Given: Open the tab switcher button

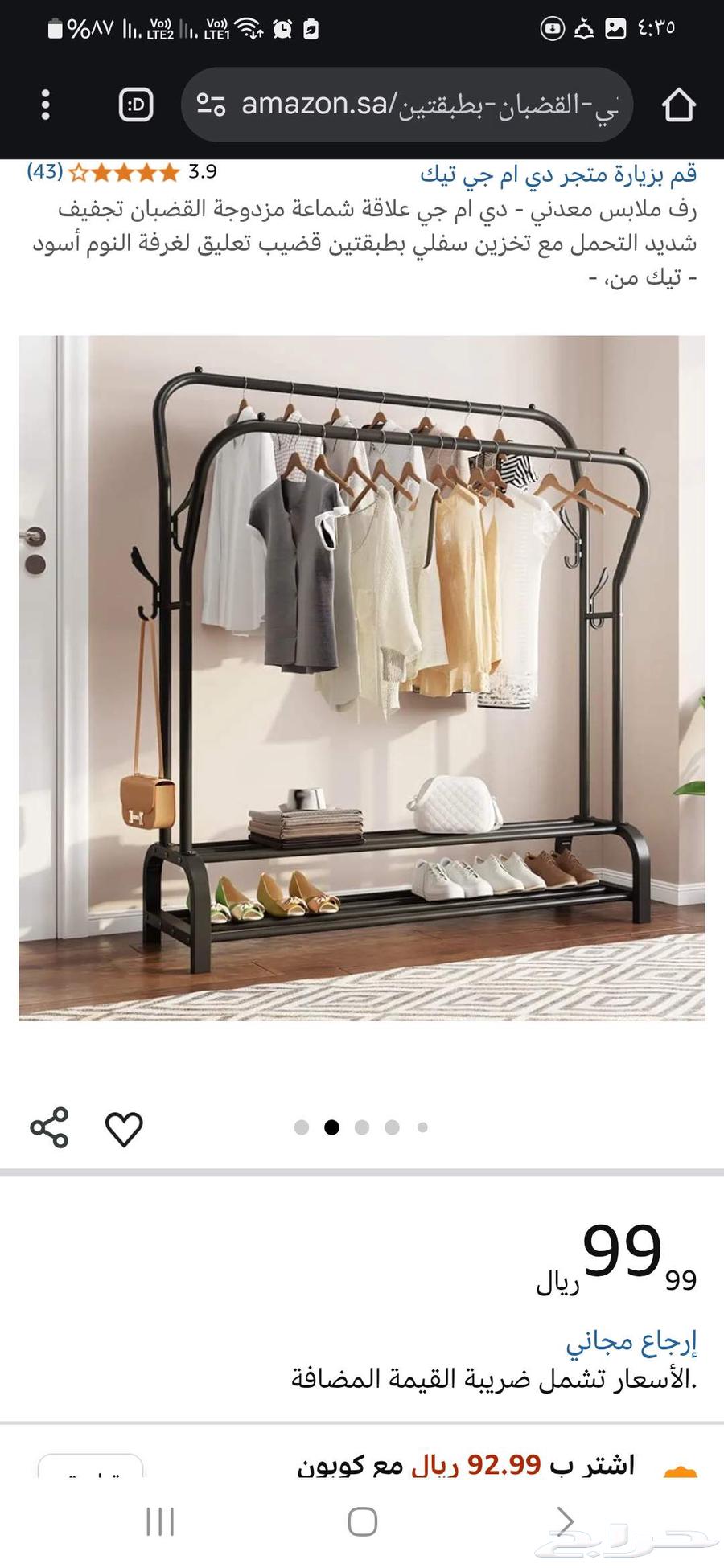Looking at the screenshot, I should (136, 105).
